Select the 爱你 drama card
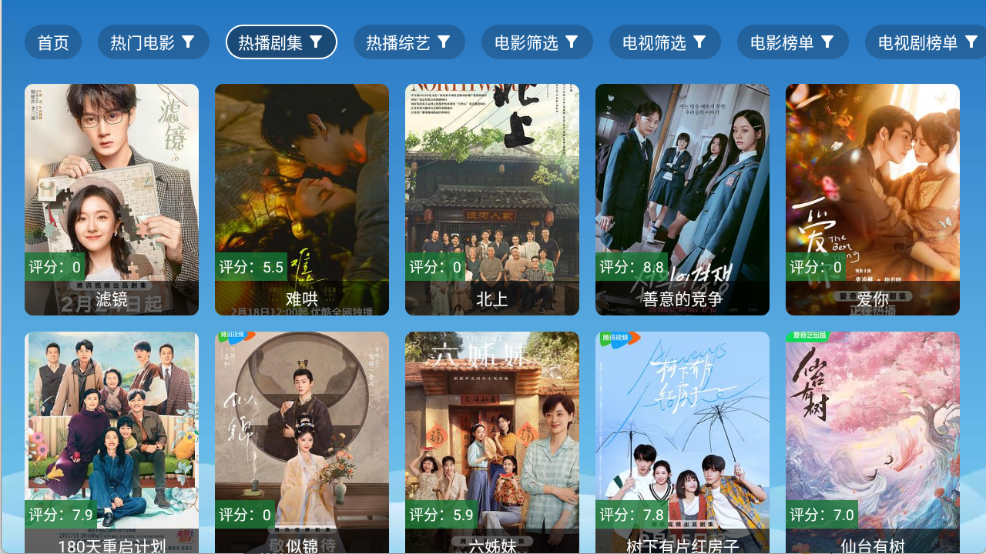 [872, 199]
